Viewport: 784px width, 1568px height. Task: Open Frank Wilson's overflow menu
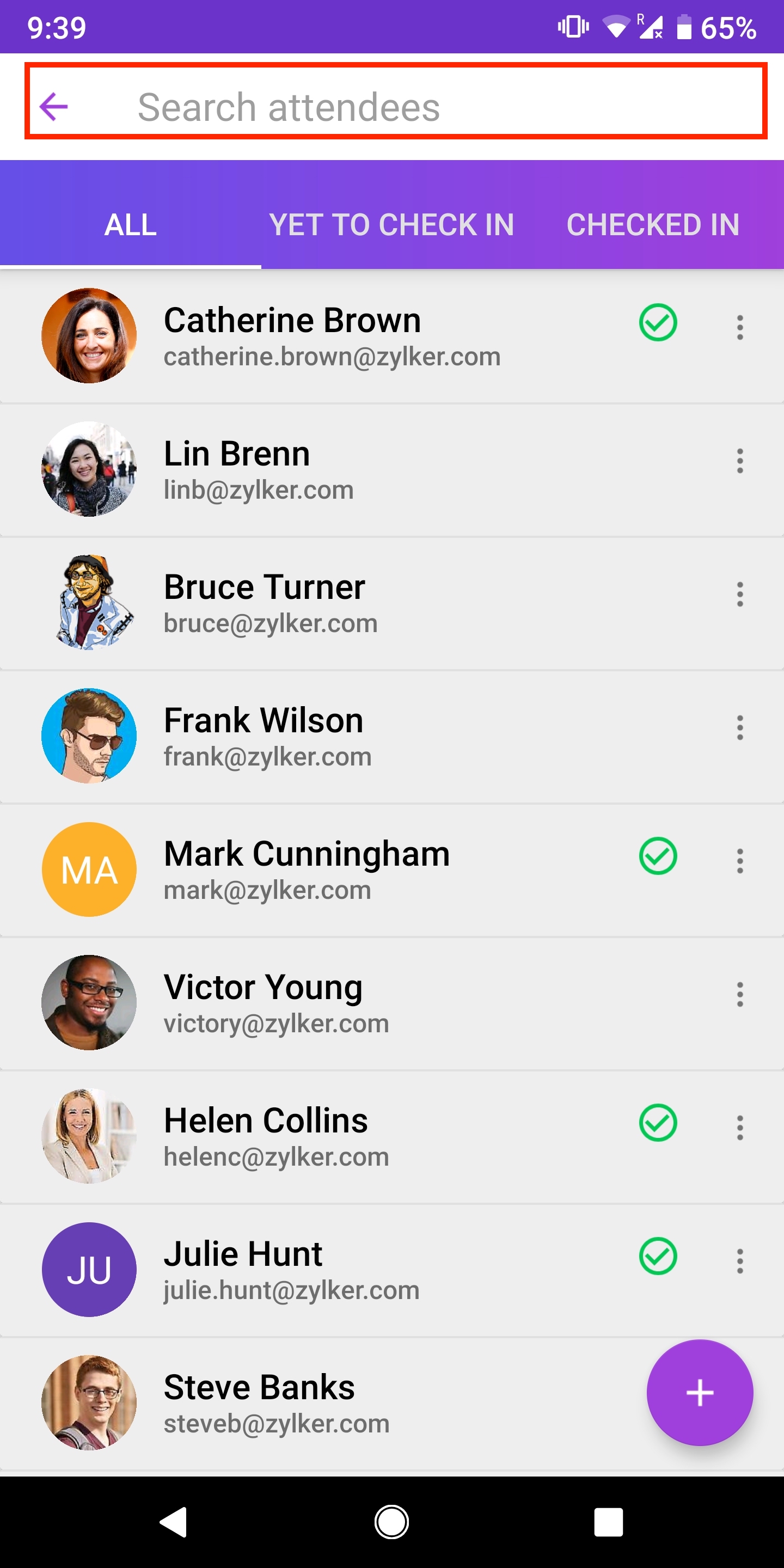739,727
